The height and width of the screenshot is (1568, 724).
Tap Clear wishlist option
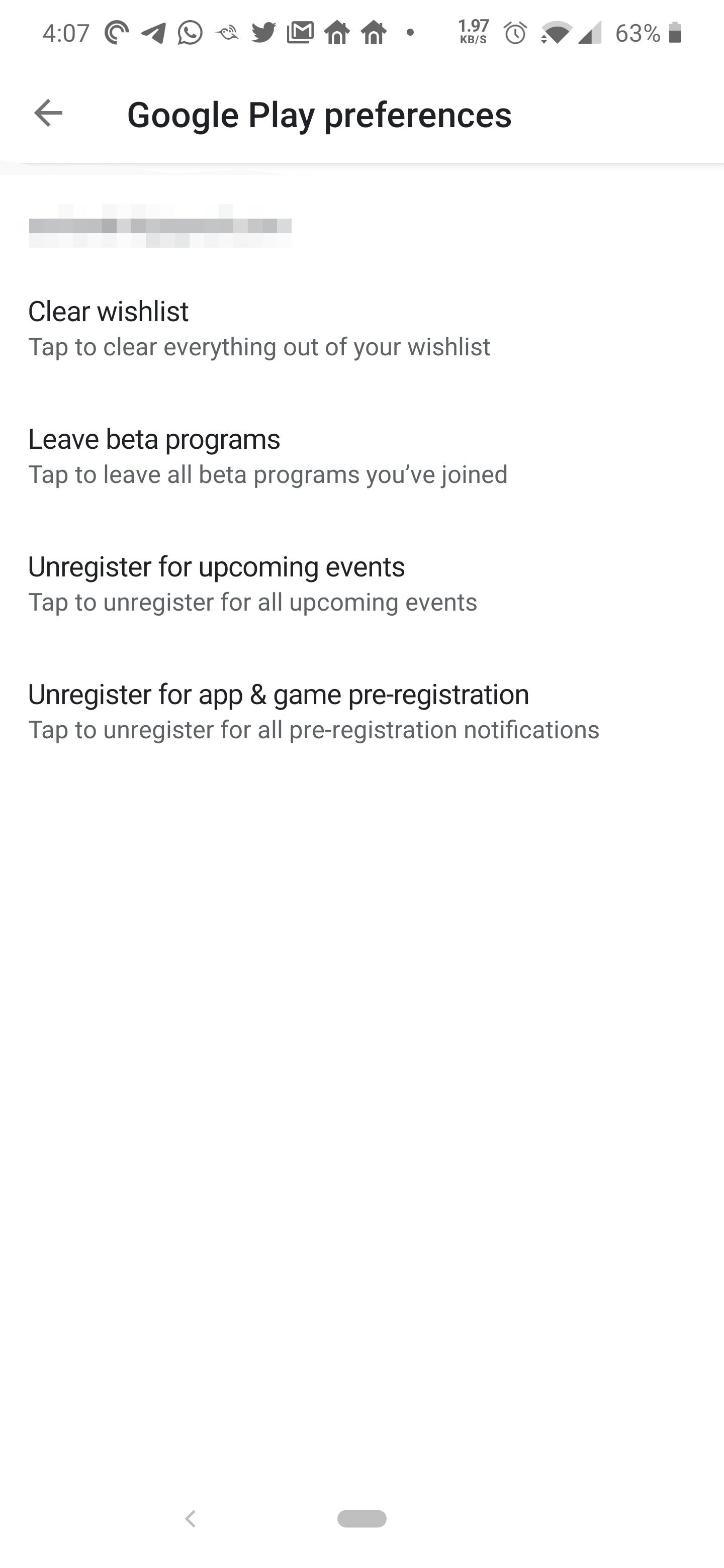click(259, 328)
